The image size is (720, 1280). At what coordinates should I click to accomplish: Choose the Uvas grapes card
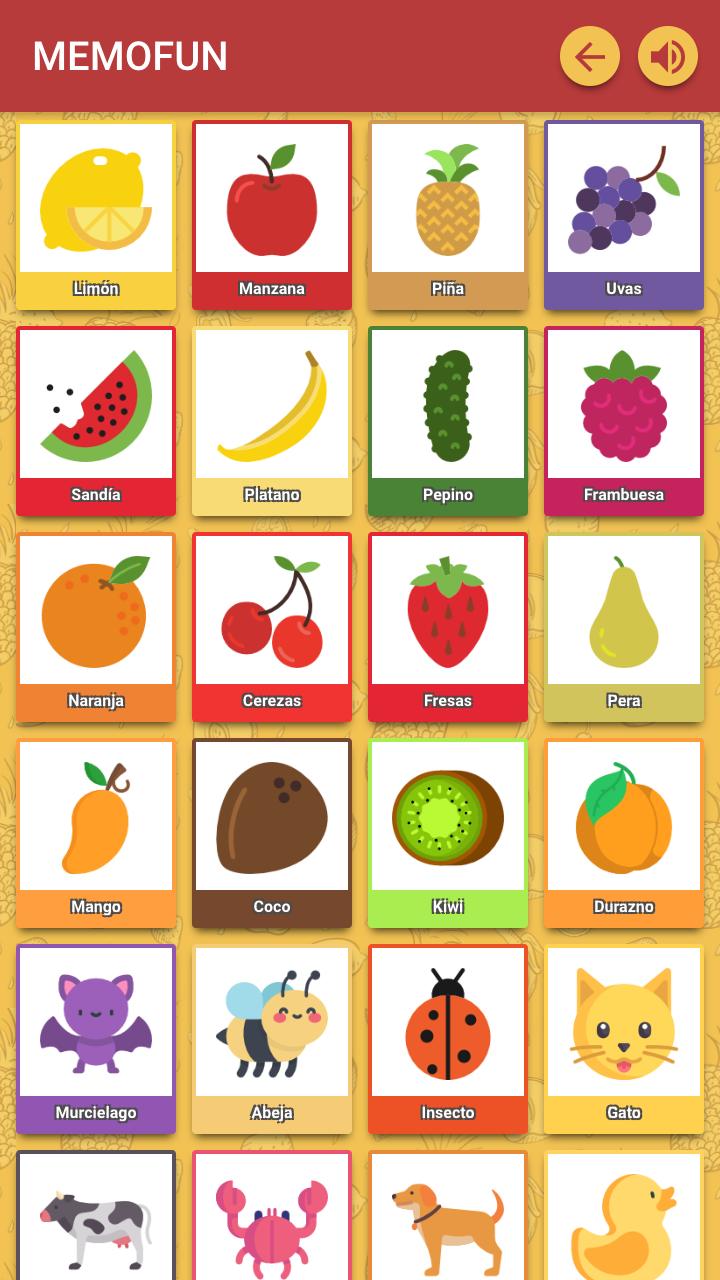(x=624, y=215)
